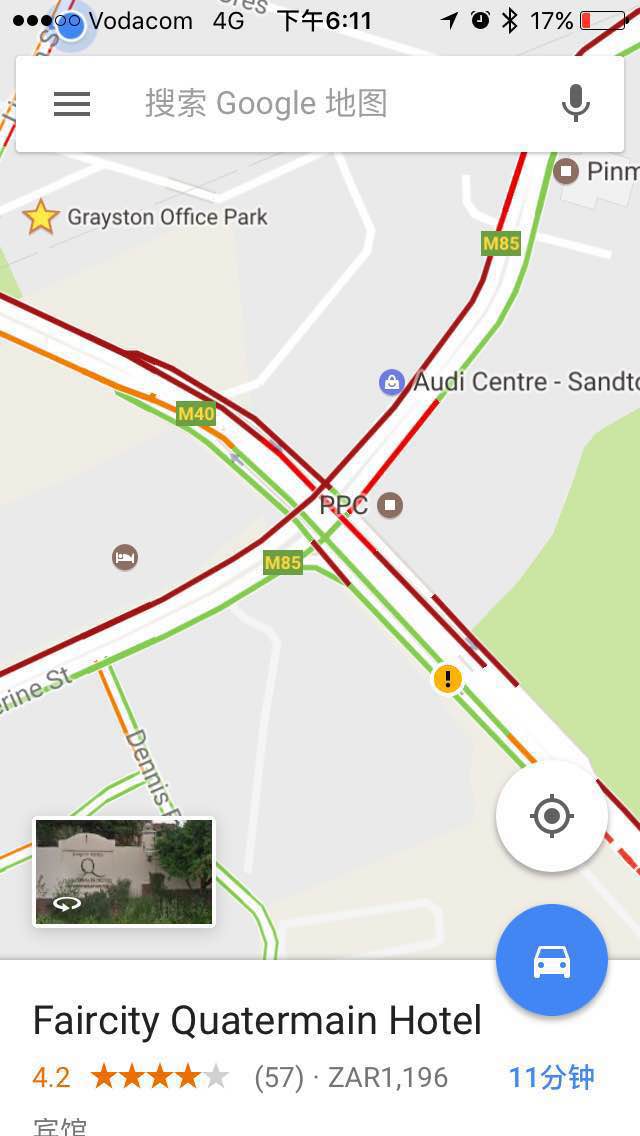
Task: Tap the hotel bed marker on the map
Action: tap(125, 557)
